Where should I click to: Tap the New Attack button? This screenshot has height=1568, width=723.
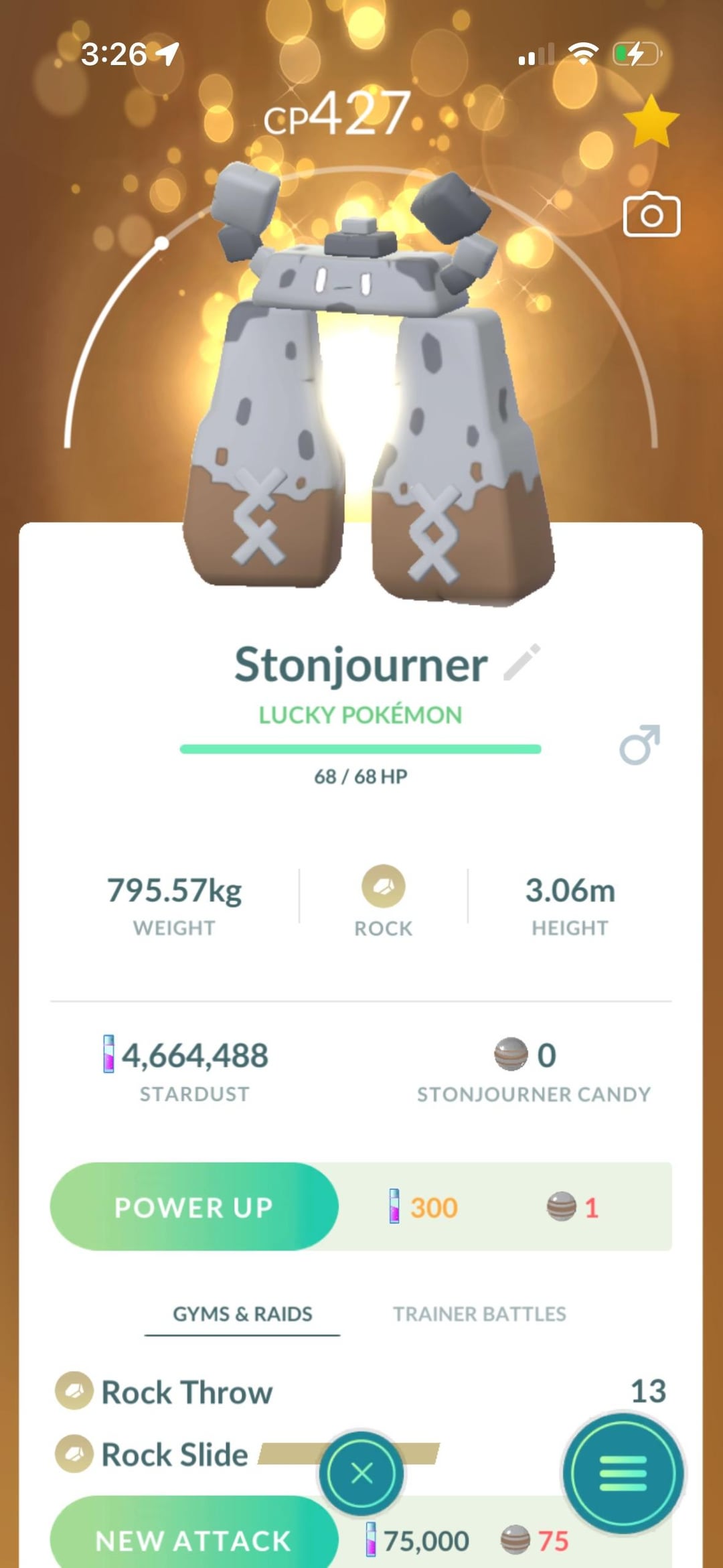tap(194, 1539)
